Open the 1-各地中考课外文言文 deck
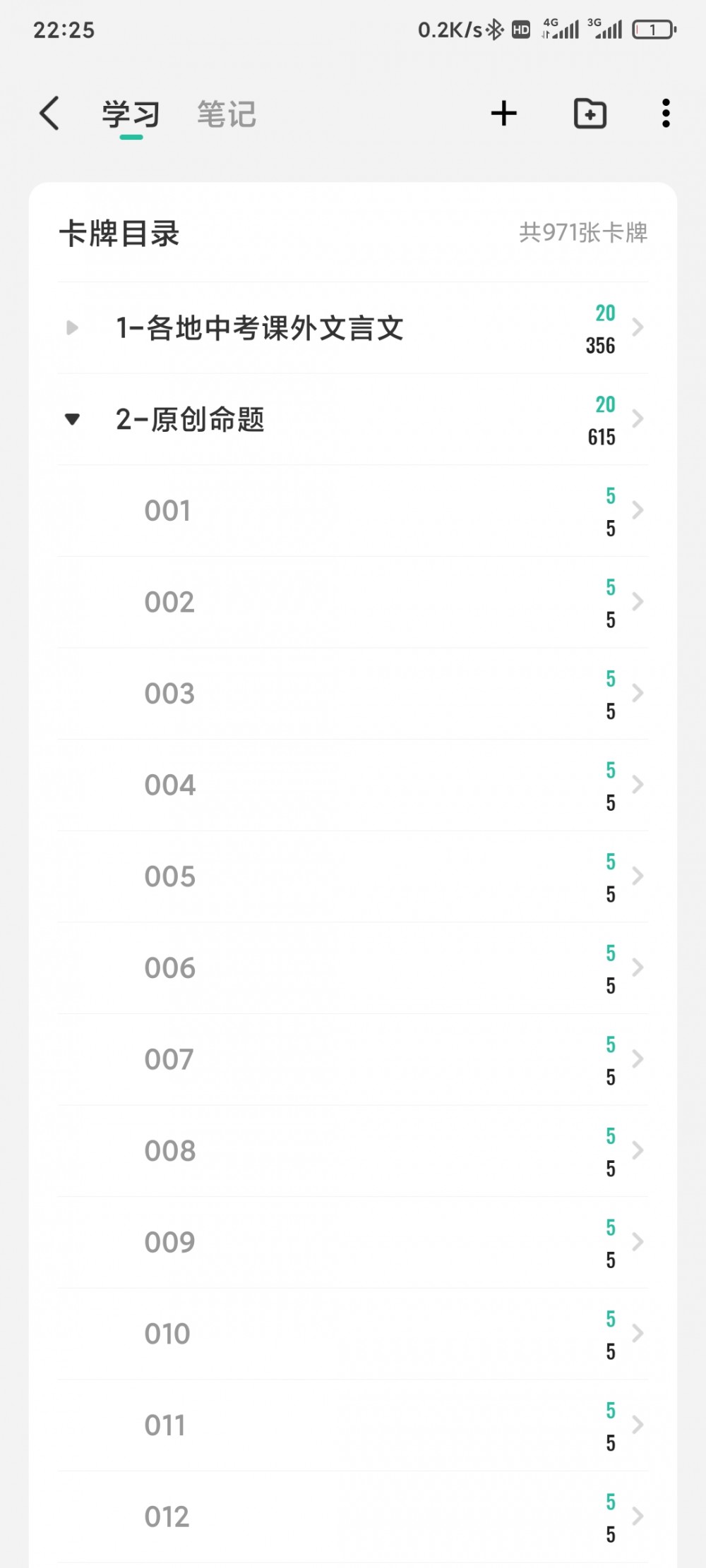This screenshot has width=706, height=1568. [x=353, y=328]
